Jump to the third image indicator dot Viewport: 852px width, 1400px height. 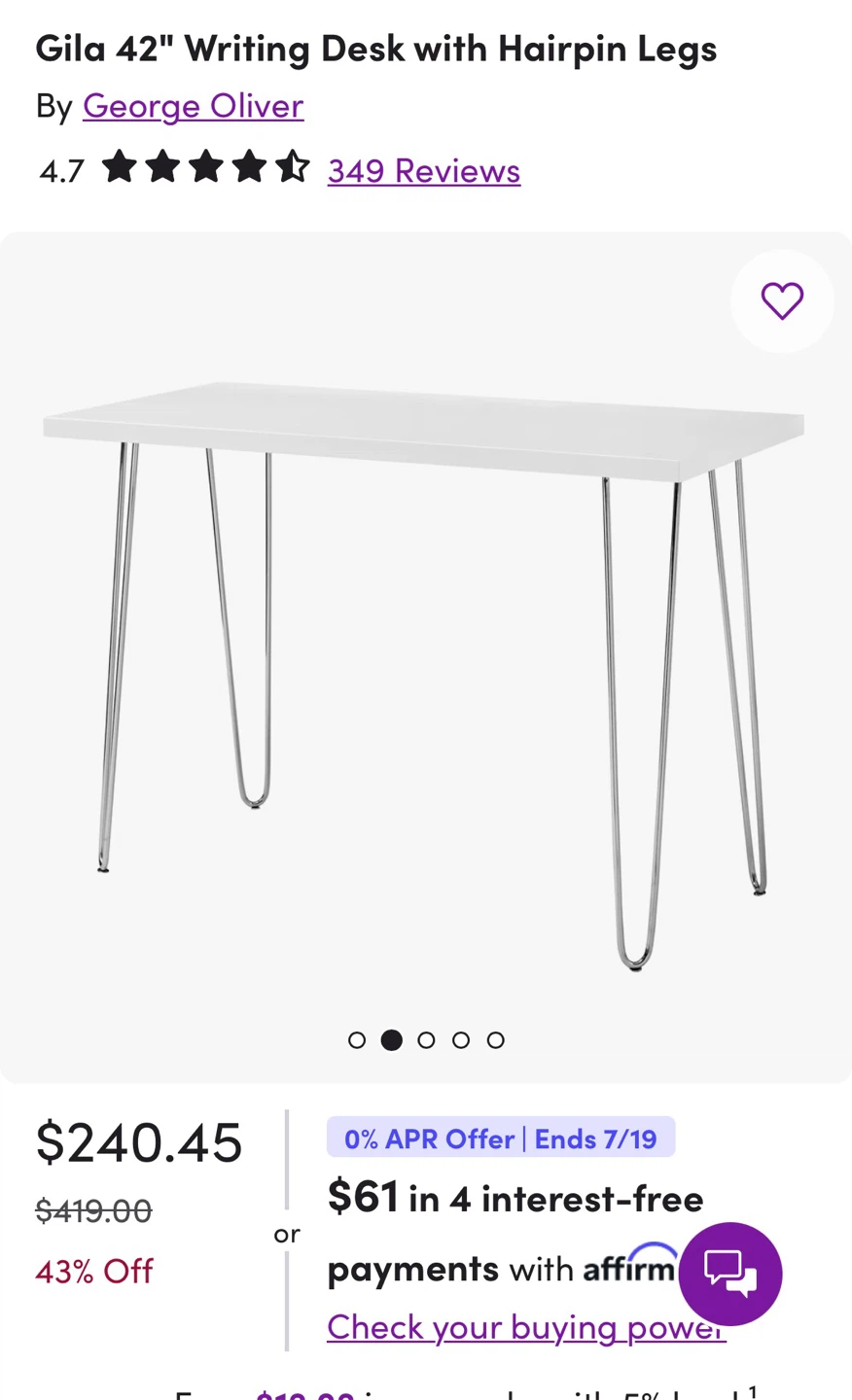(426, 1040)
